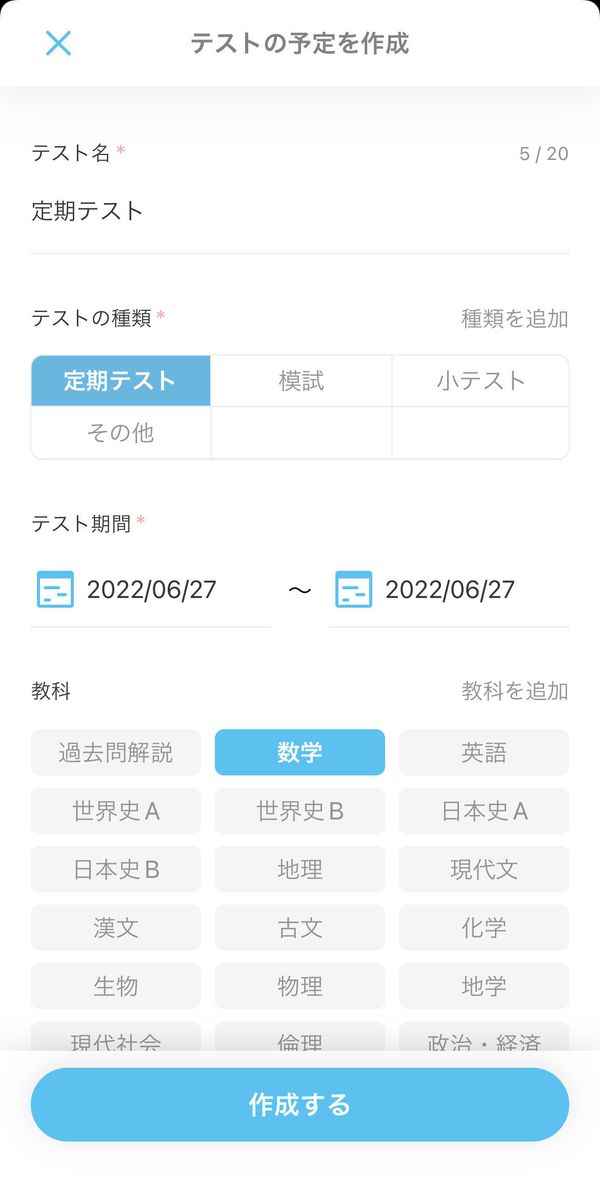The height and width of the screenshot is (1177, 600).
Task: Select the 化学 subject chip
Action: click(484, 928)
